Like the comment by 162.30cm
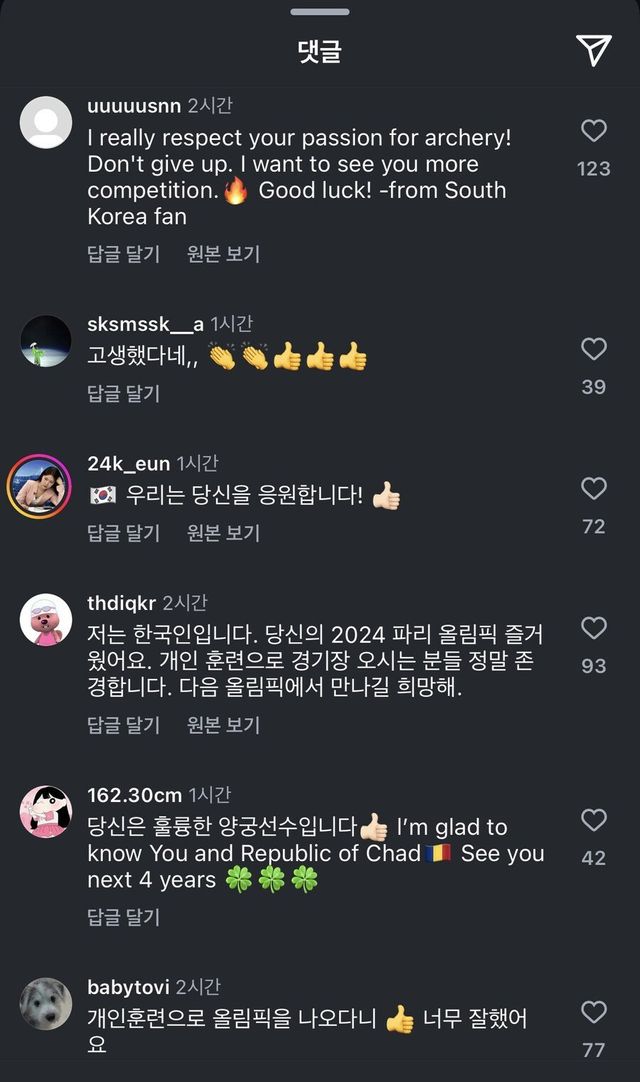 click(594, 820)
